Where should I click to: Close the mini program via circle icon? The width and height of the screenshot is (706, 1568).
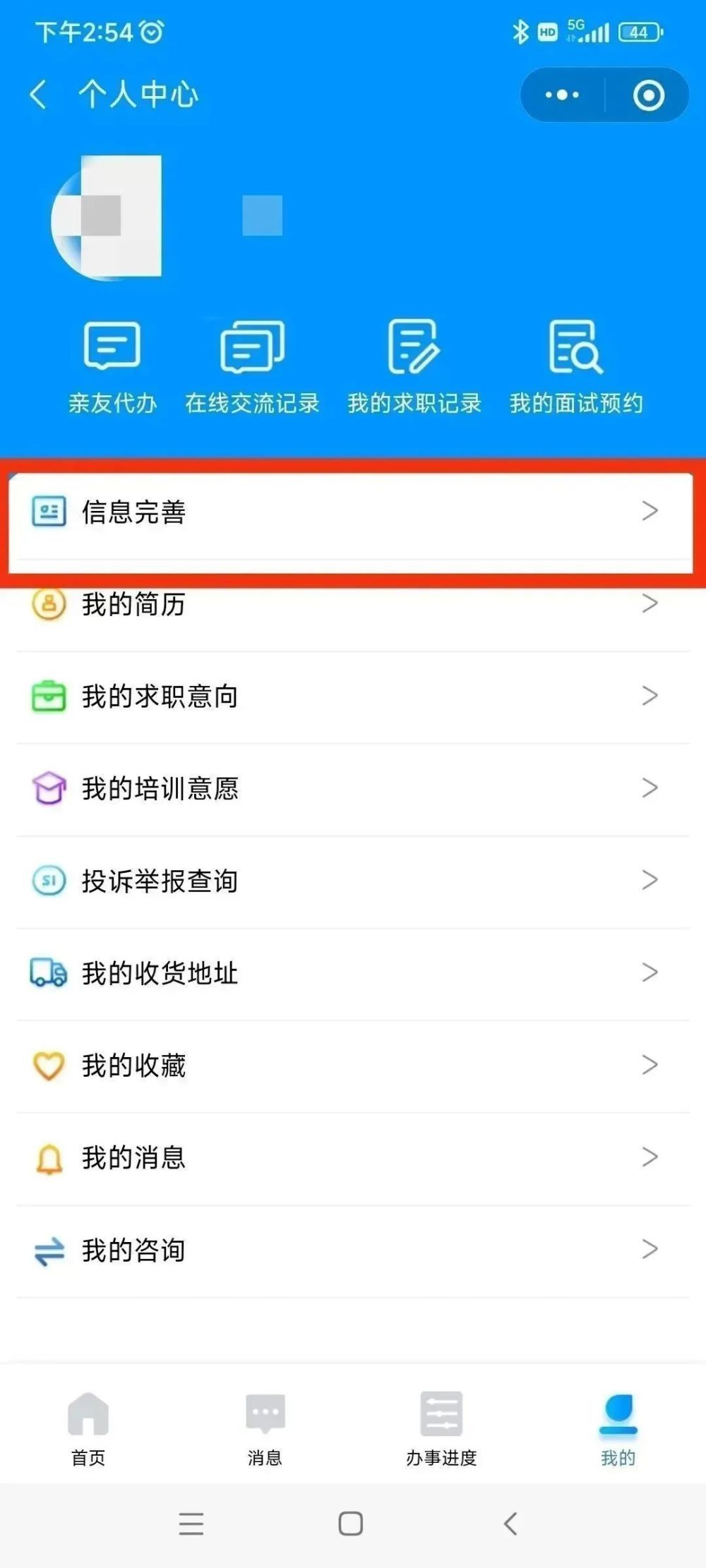(x=648, y=95)
